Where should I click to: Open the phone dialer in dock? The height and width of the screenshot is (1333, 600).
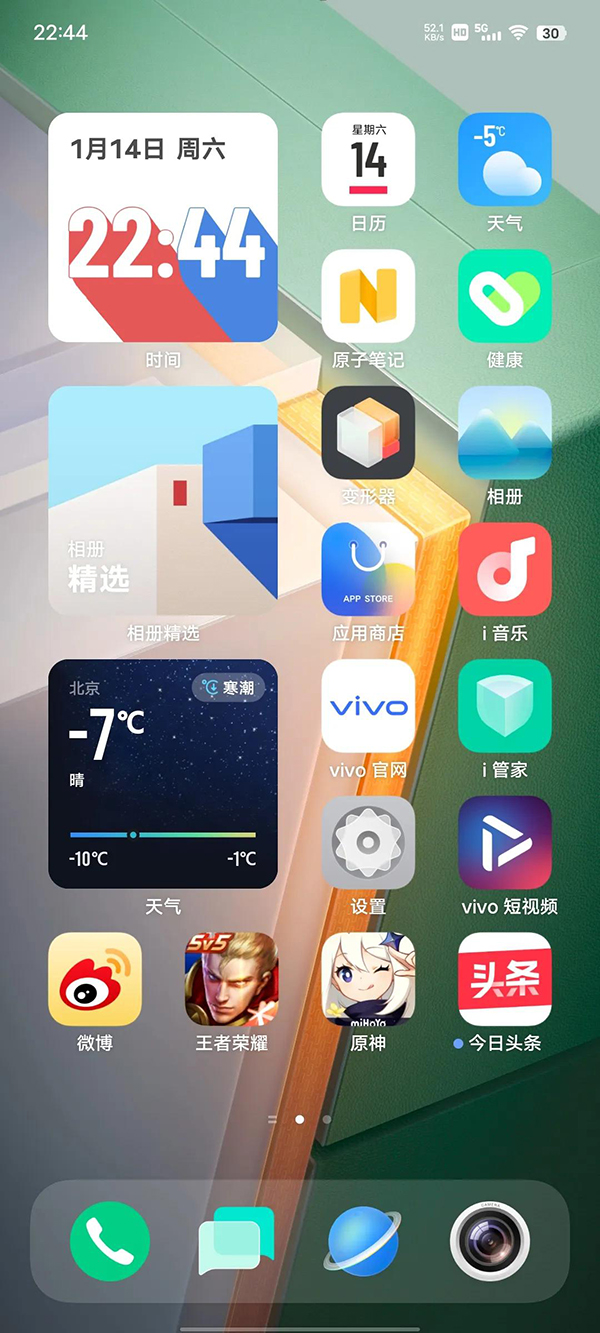110,1241
